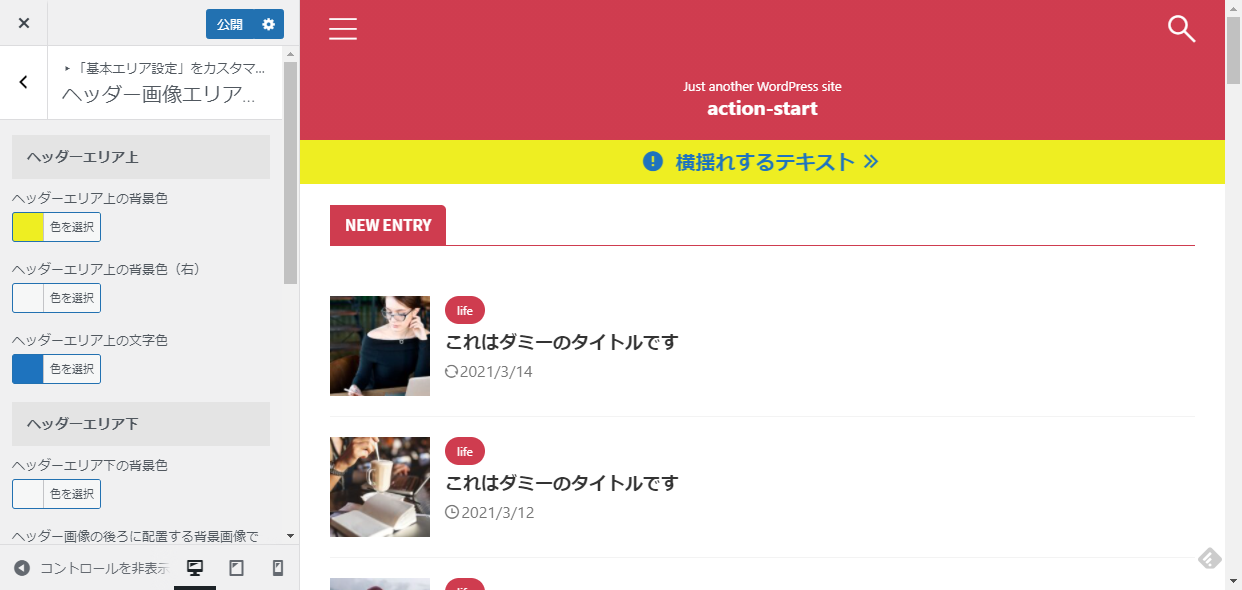
Task: Switch to mobile preview mode
Action: click(278, 568)
